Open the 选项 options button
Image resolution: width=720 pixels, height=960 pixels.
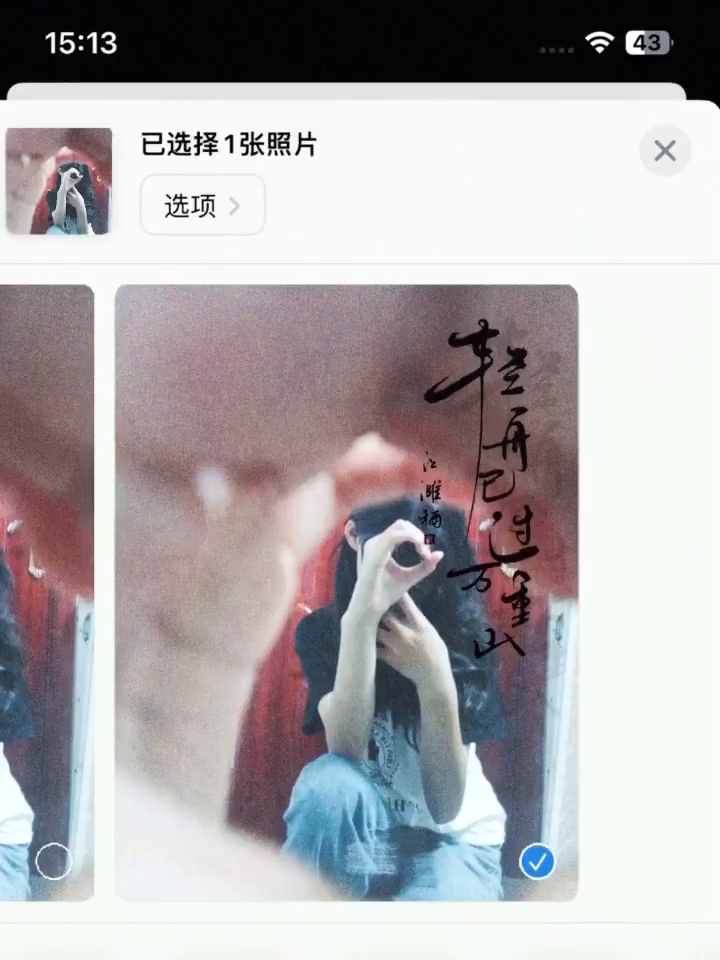tap(203, 206)
